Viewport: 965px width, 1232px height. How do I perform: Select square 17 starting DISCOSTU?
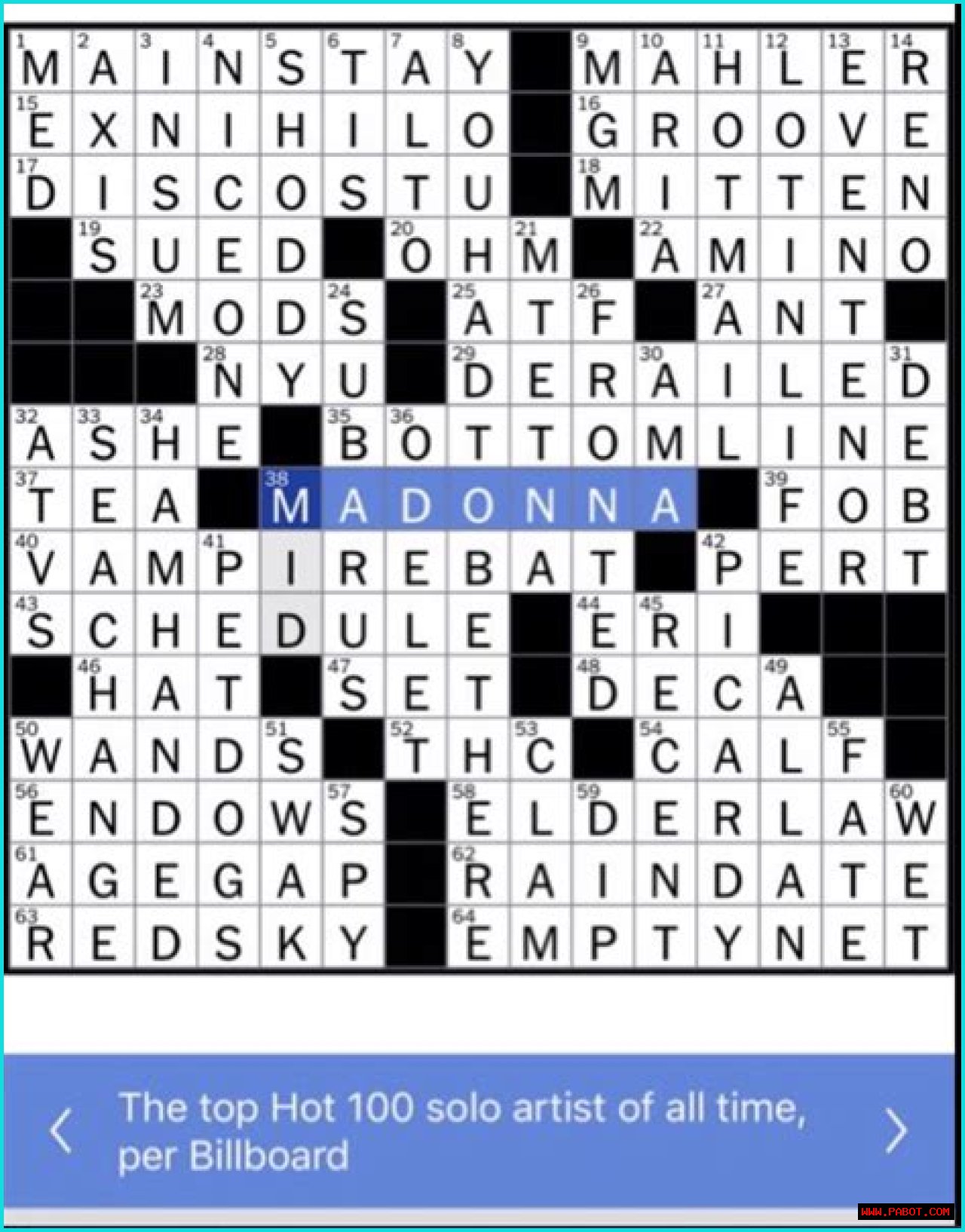pos(41,188)
